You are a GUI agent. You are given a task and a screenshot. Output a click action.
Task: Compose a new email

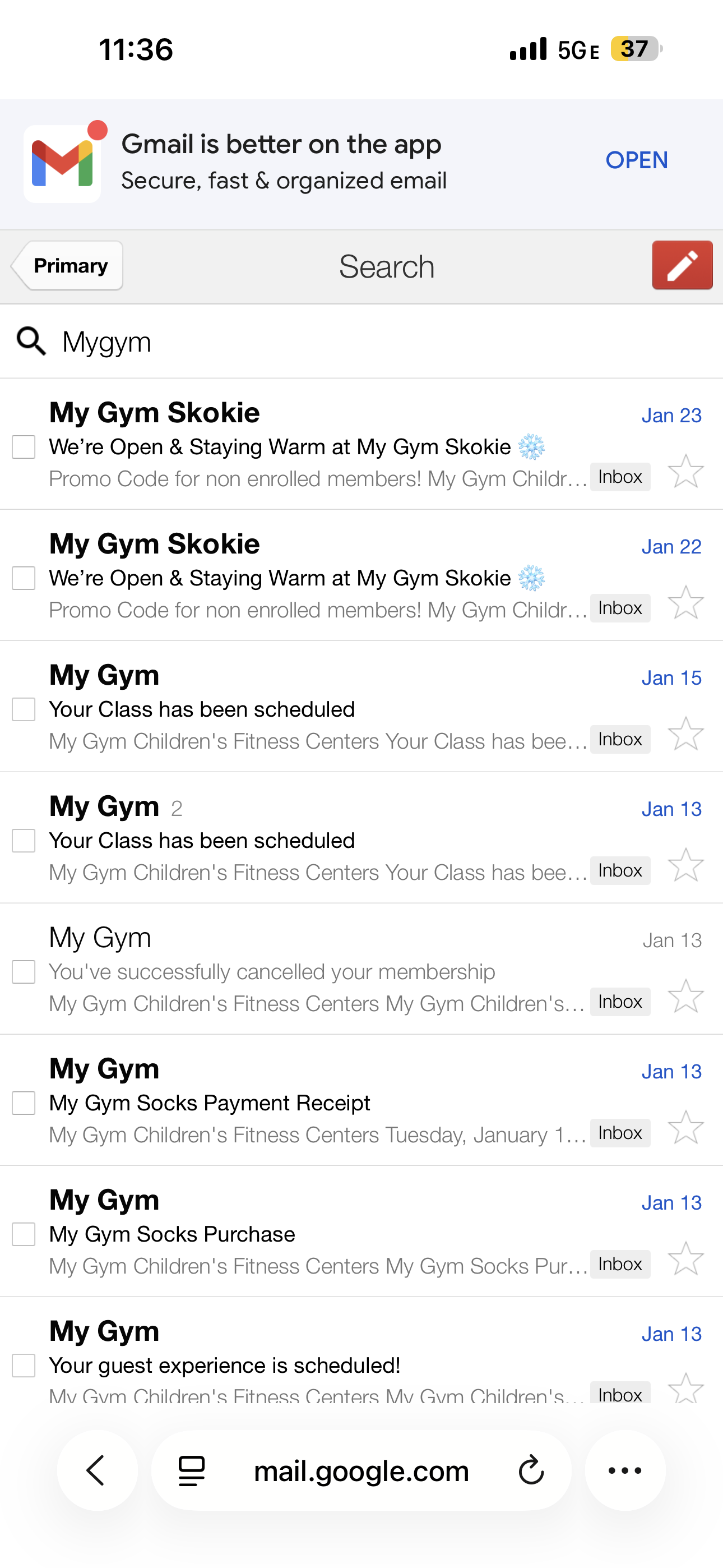tap(682, 265)
